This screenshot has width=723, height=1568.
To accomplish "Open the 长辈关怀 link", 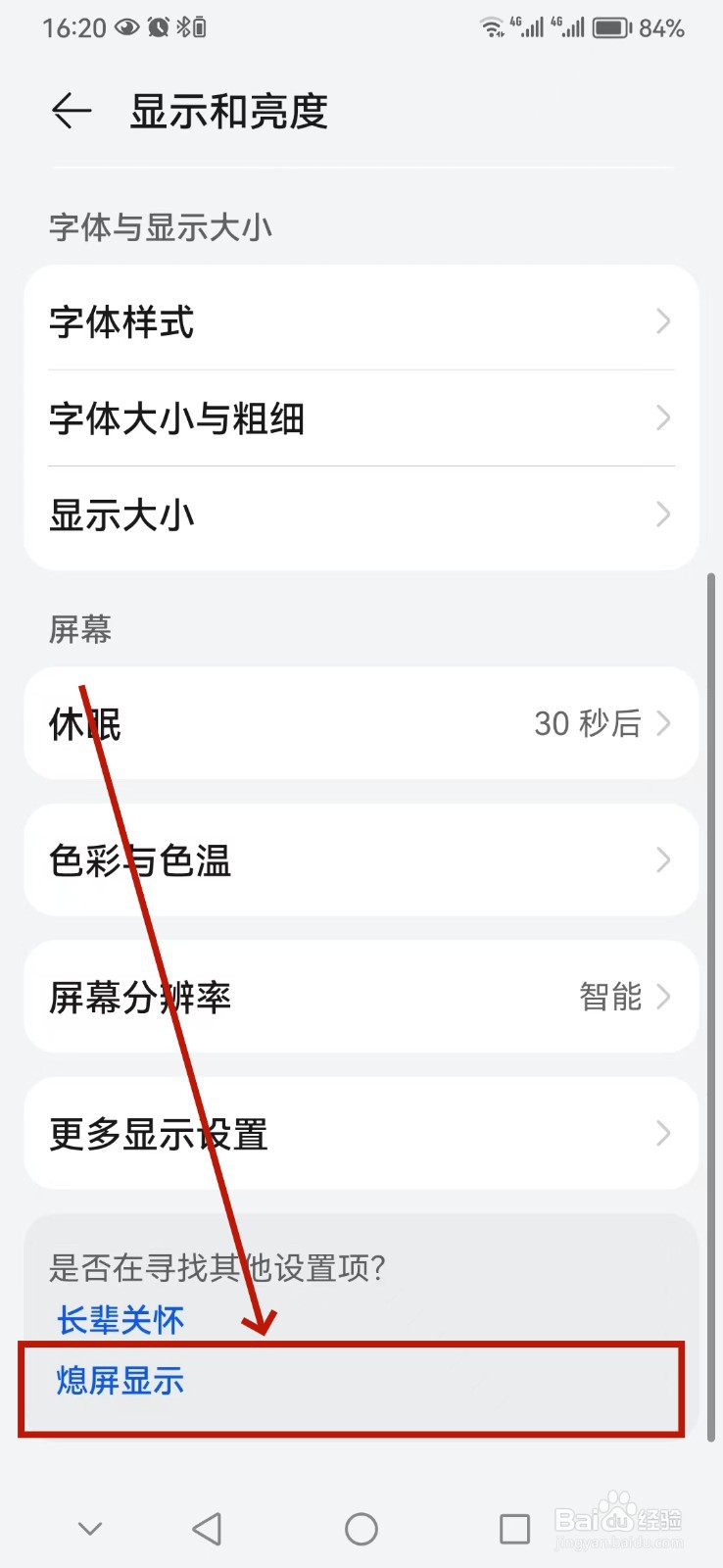I will pyautogui.click(x=120, y=1319).
